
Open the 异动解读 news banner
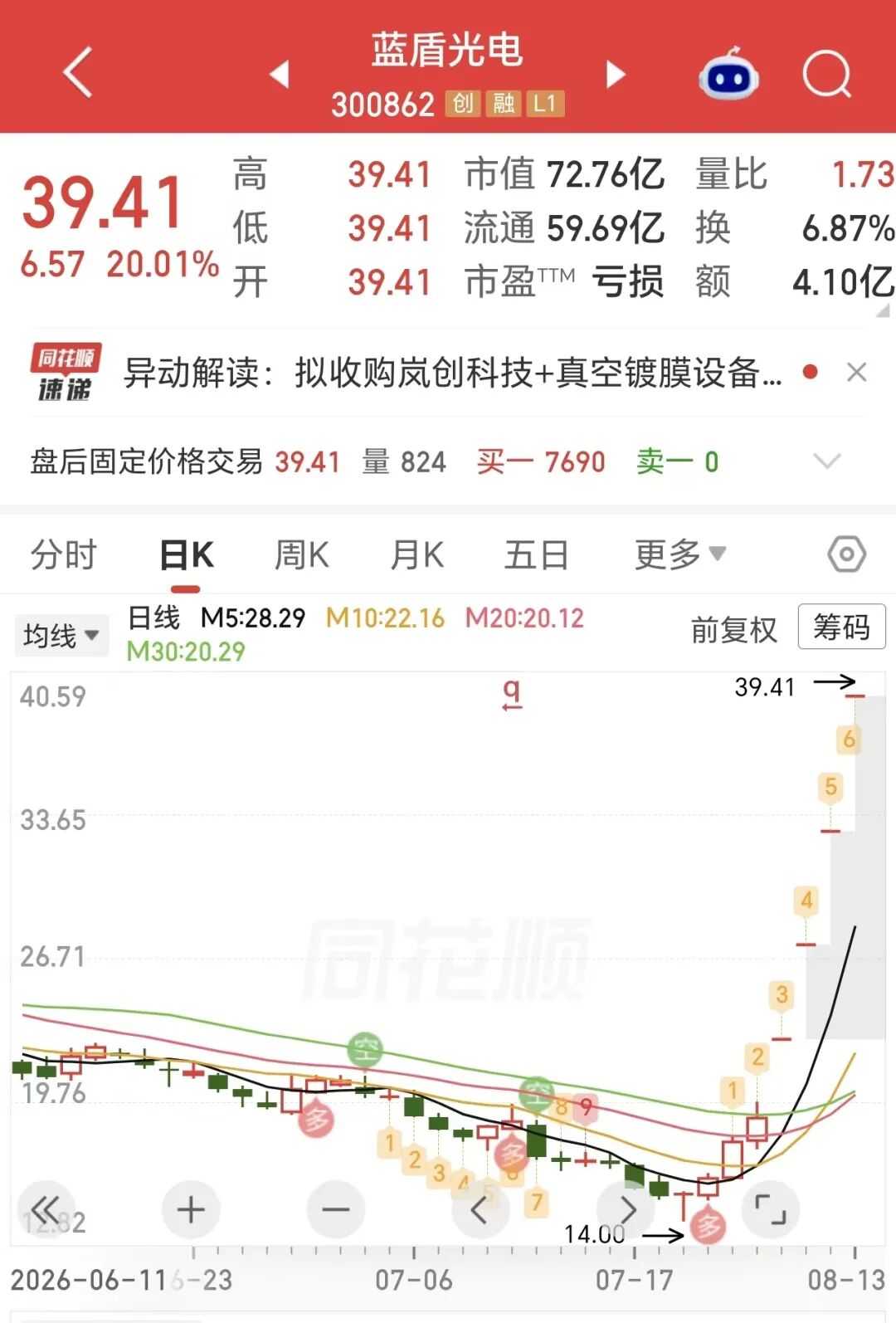[x=452, y=373]
